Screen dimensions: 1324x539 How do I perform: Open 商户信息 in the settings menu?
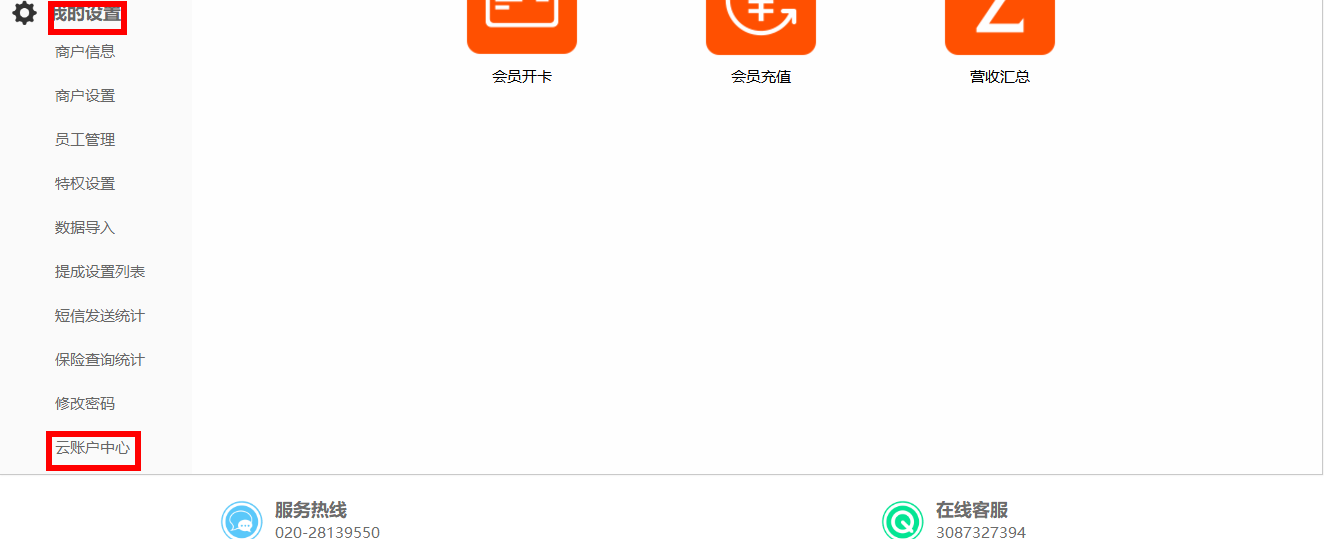(85, 52)
